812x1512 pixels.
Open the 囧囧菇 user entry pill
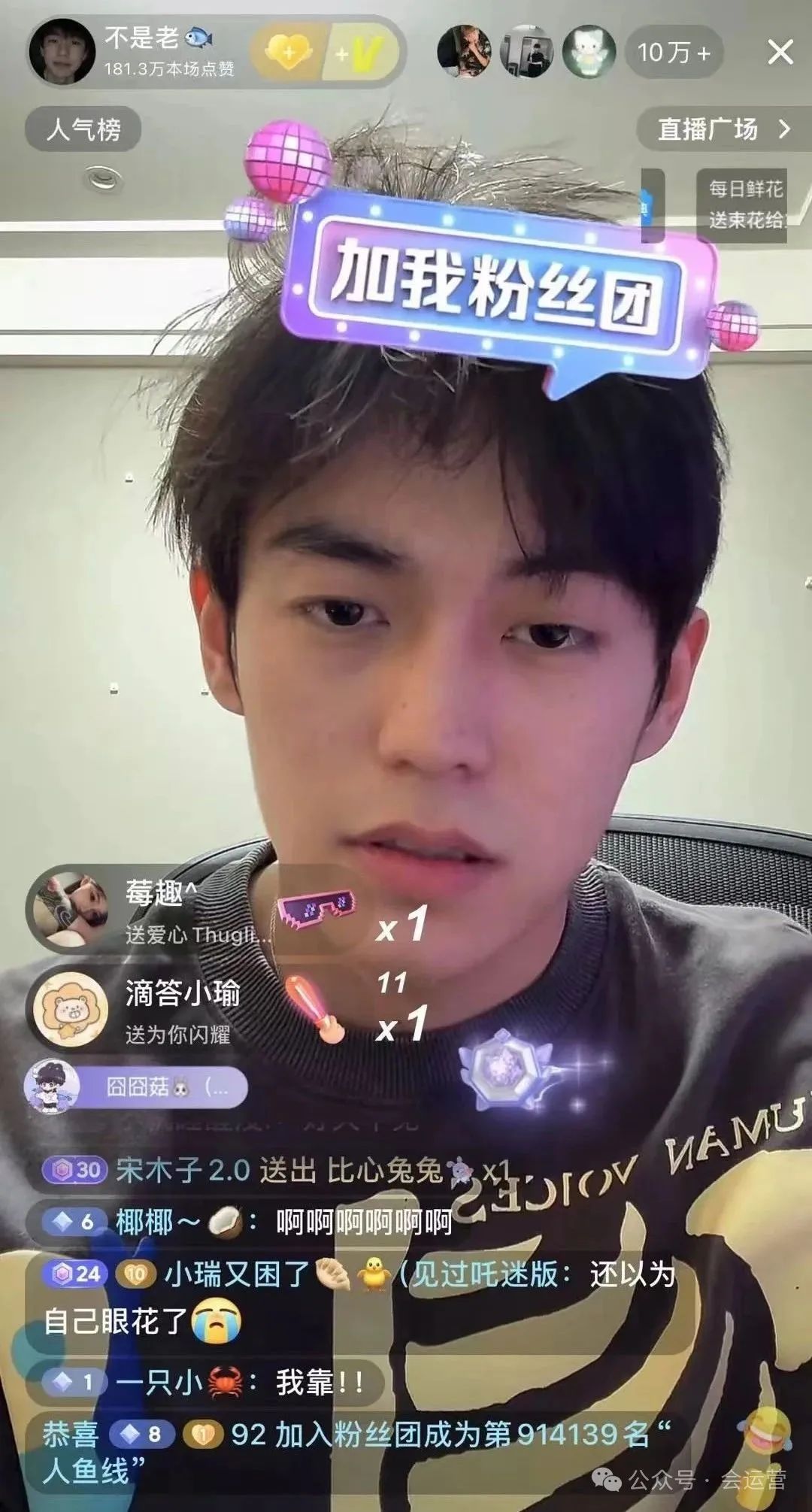(x=137, y=1086)
